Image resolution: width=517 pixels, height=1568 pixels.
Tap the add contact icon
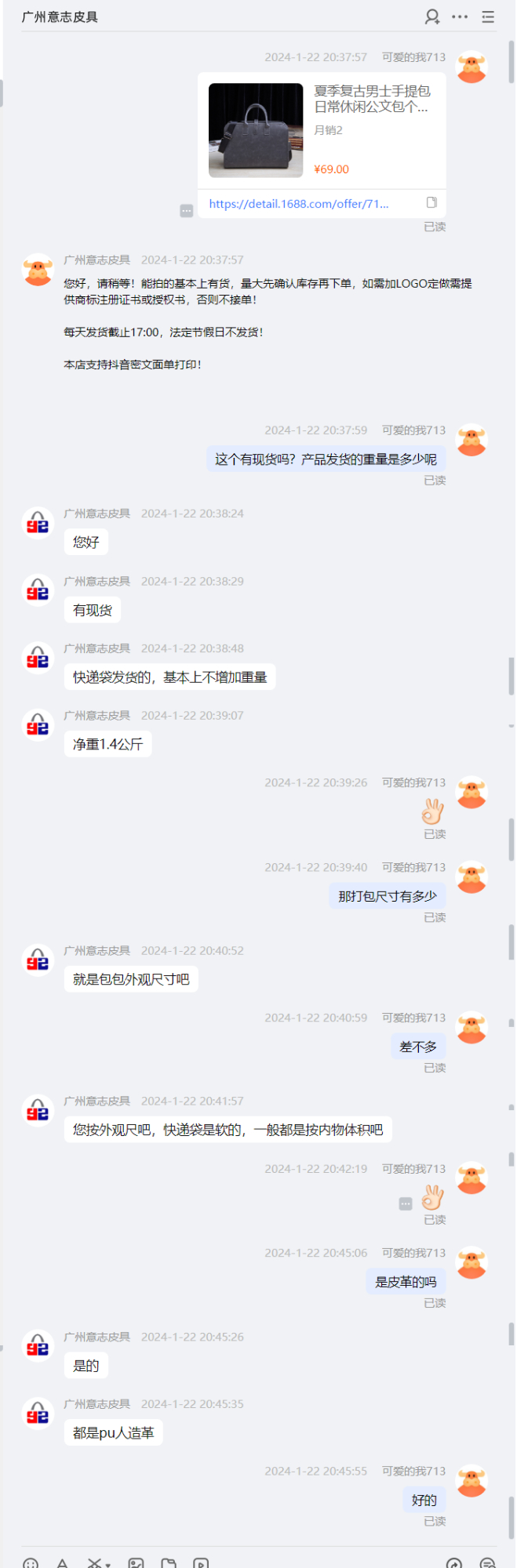(432, 16)
